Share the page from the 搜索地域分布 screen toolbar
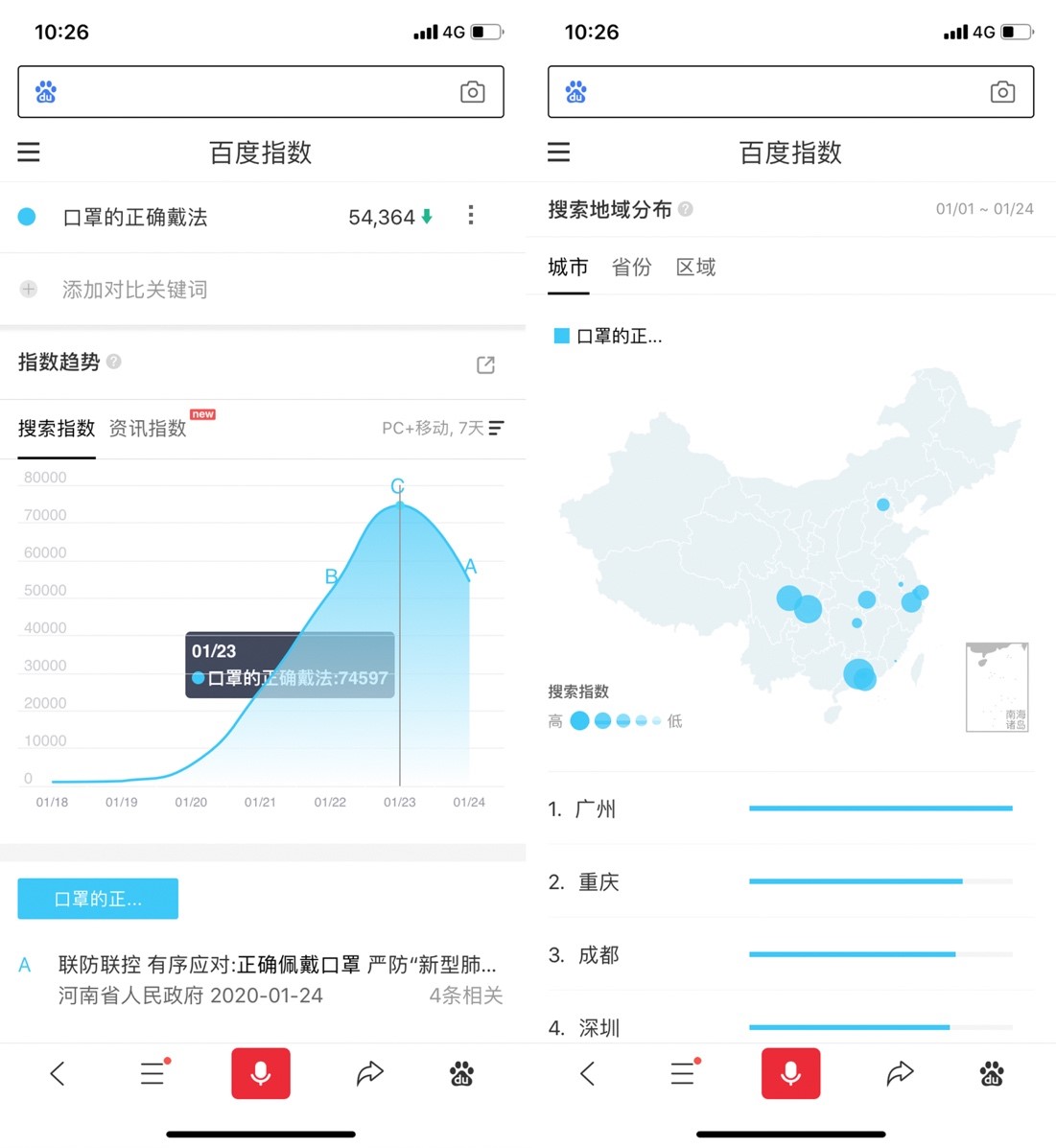Screen dimensions: 1056x1148 tap(900, 1073)
